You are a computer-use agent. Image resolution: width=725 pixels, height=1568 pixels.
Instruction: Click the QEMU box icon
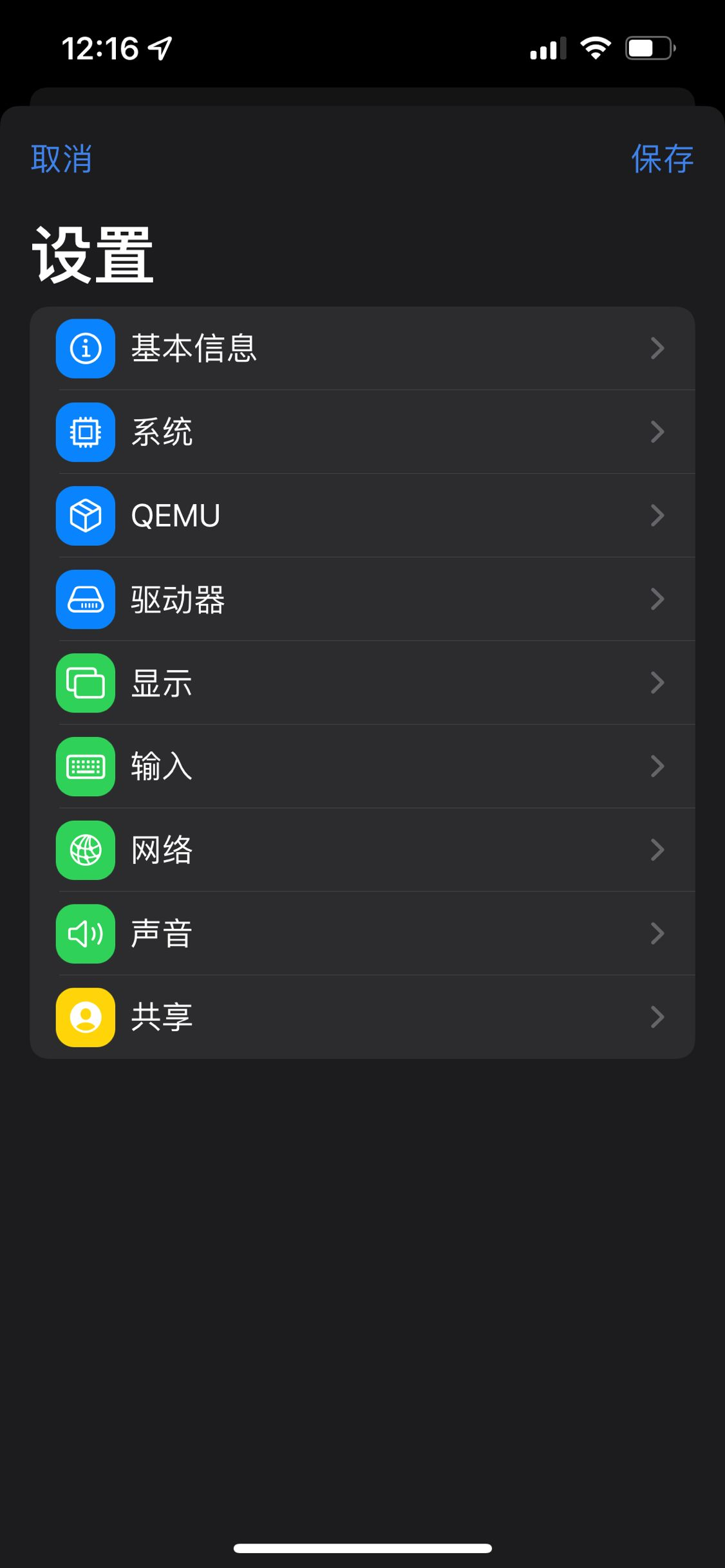84,515
